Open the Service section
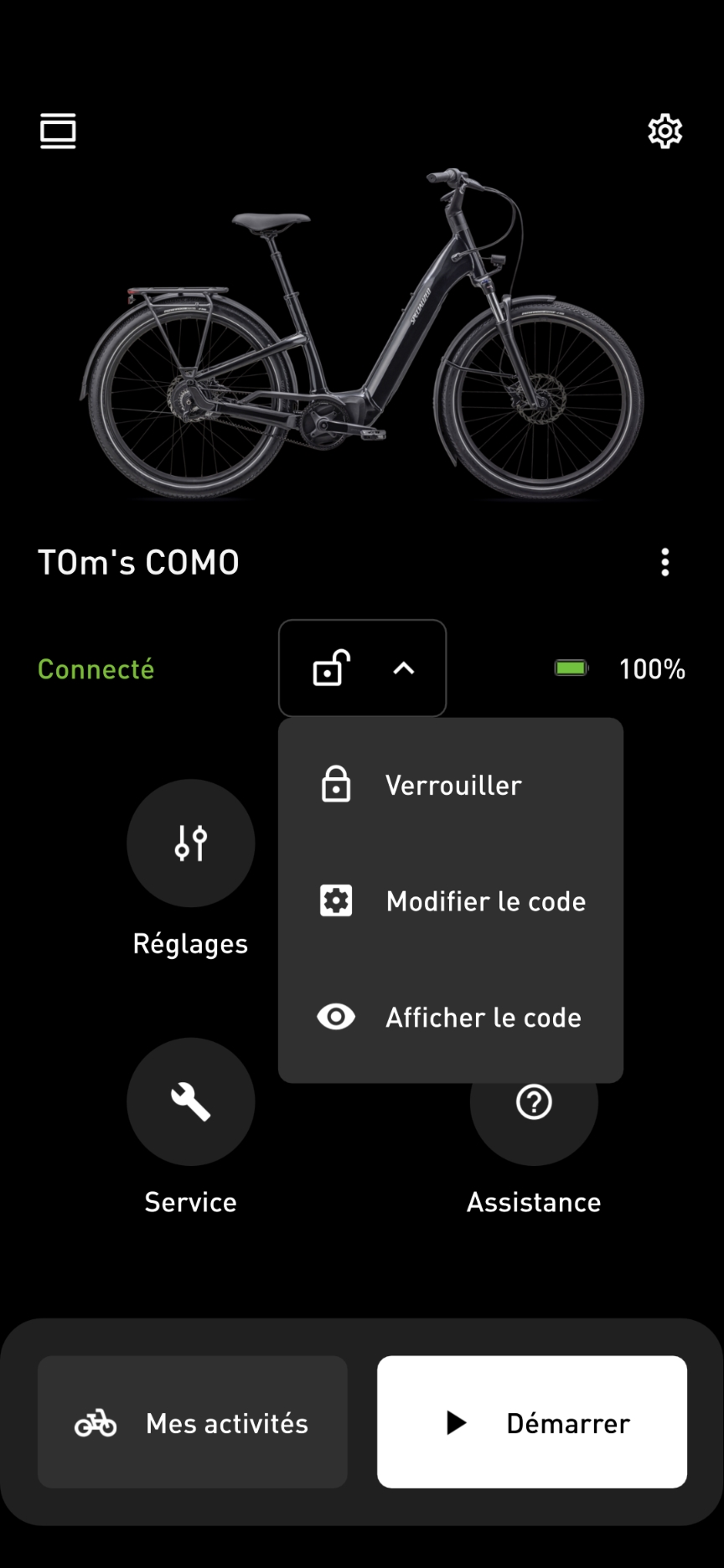Screen dimensions: 724x1568 click(x=191, y=1101)
